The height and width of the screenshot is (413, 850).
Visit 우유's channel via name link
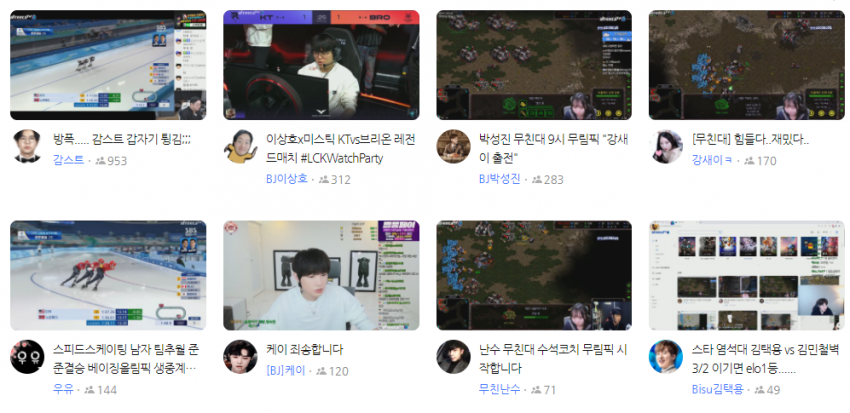pyautogui.click(x=63, y=390)
